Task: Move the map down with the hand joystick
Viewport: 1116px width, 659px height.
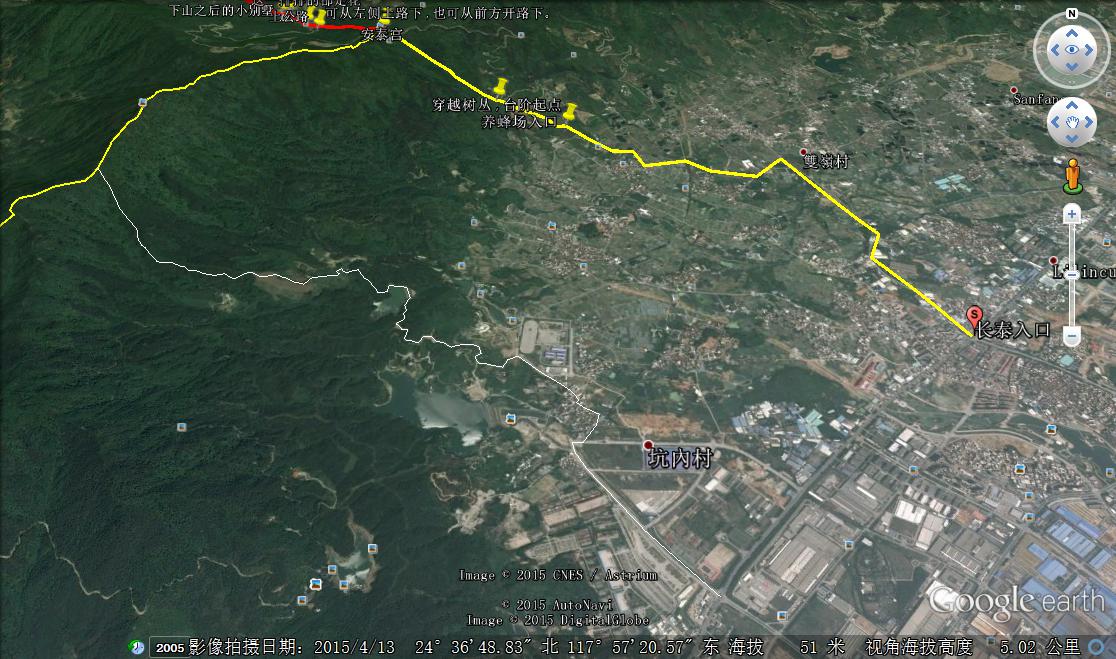Action: click(x=1072, y=139)
